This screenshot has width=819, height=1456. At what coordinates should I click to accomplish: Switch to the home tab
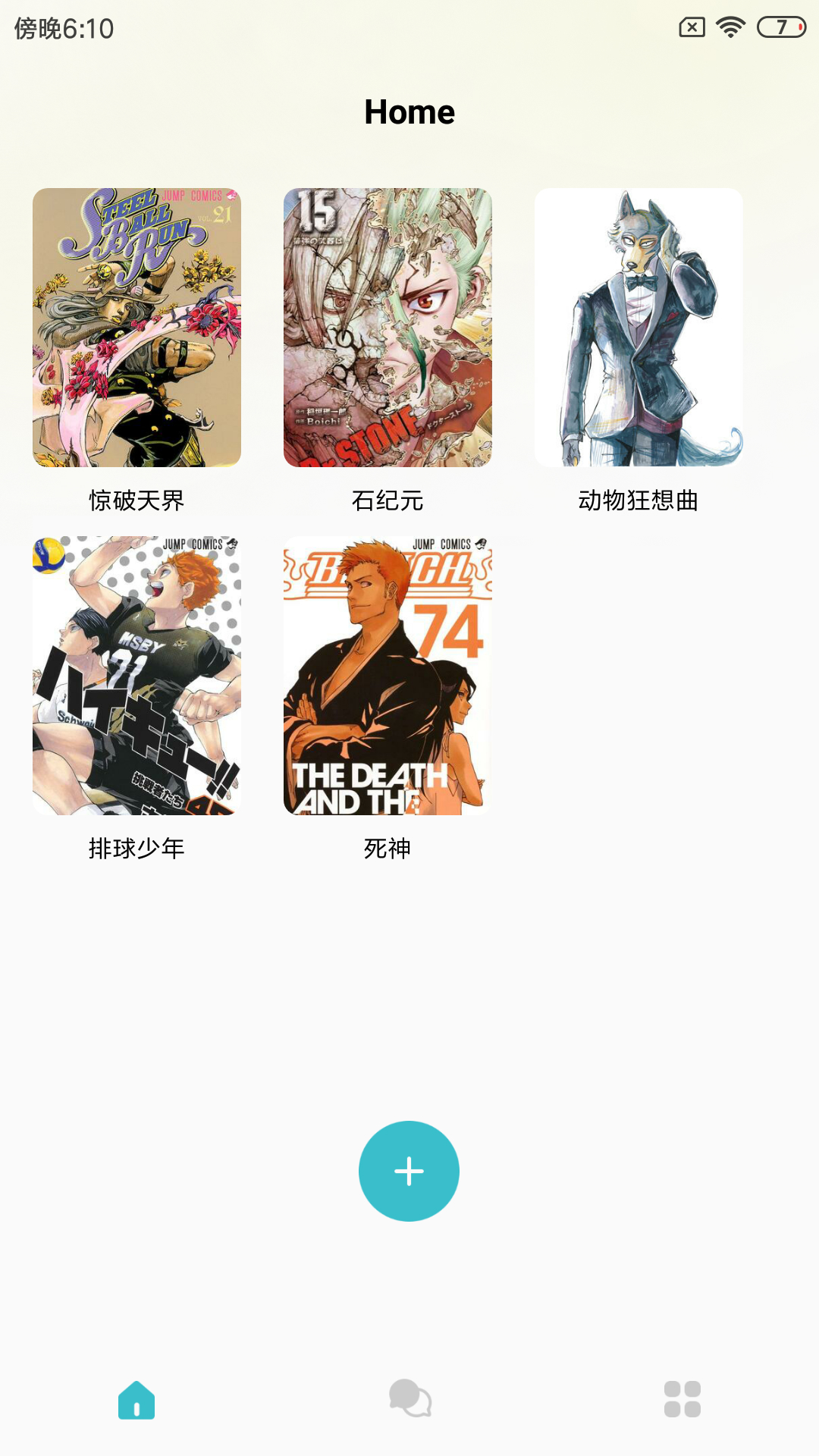point(136,1399)
